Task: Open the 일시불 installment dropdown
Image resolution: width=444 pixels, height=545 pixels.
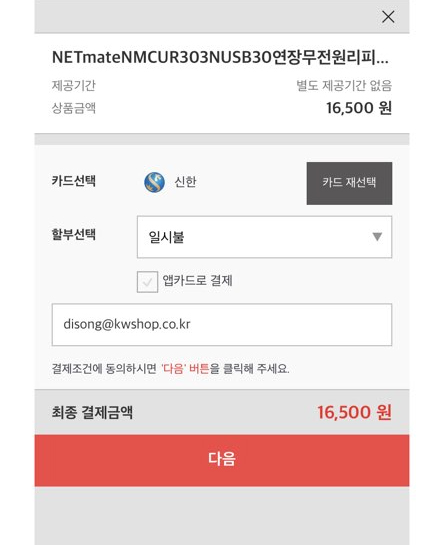Action: (264, 237)
